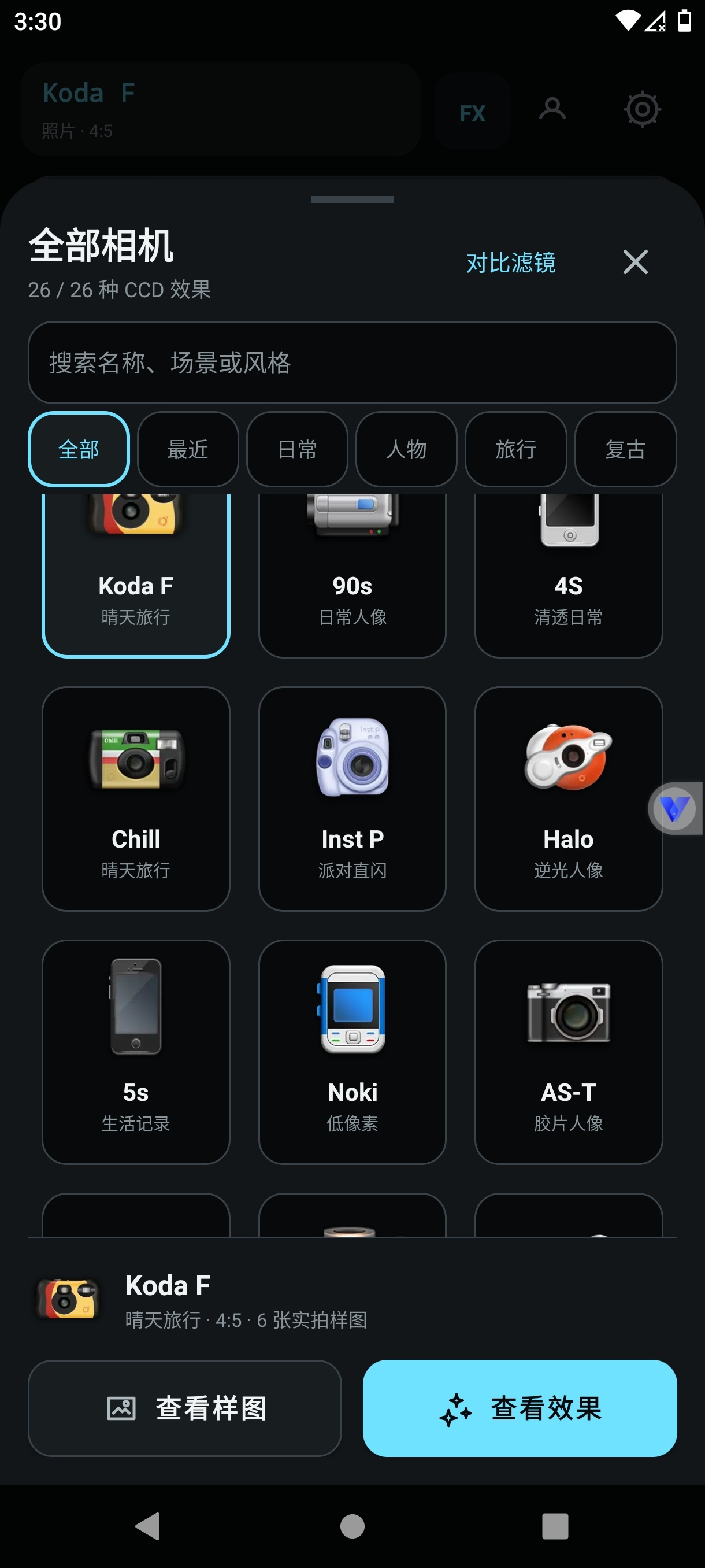Select the Noki low-pixel camera
The height and width of the screenshot is (1568, 705).
point(352,1052)
